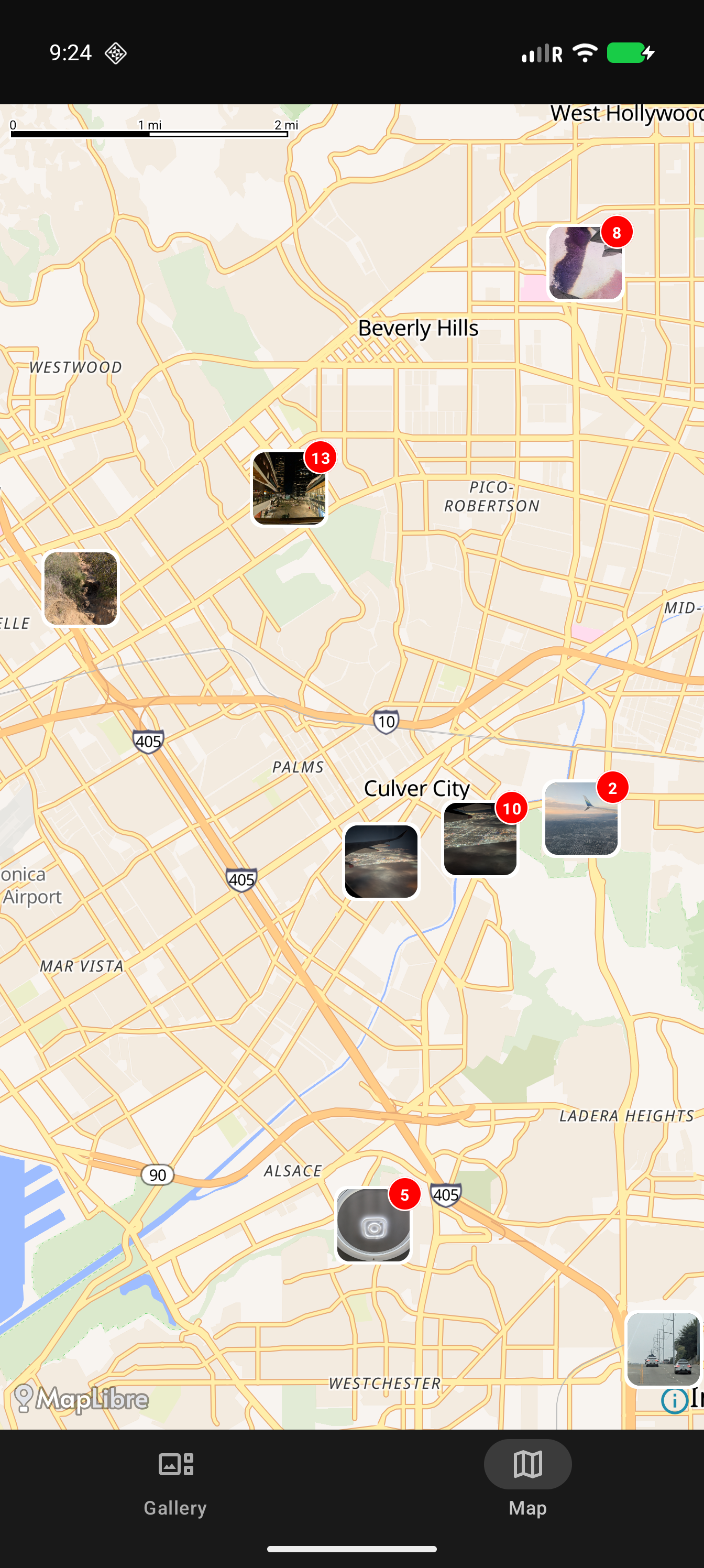Open the map attribution info icon
The image size is (704, 1568).
point(674,1400)
